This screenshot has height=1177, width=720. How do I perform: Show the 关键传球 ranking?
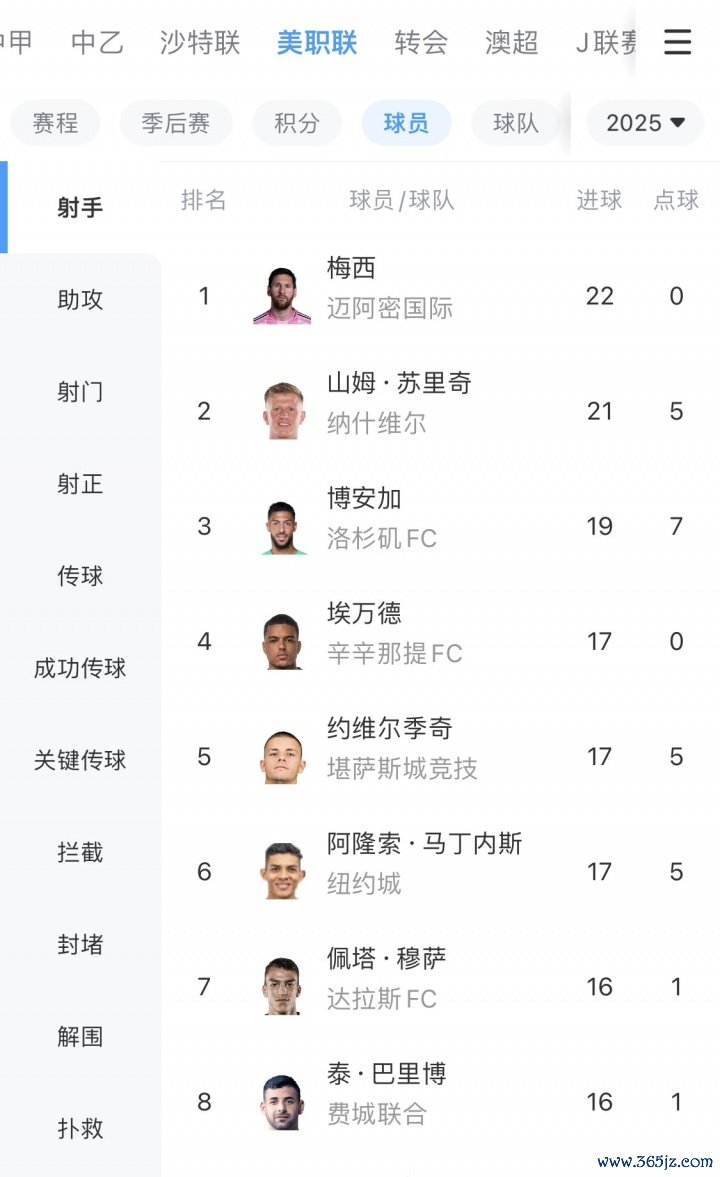[80, 760]
